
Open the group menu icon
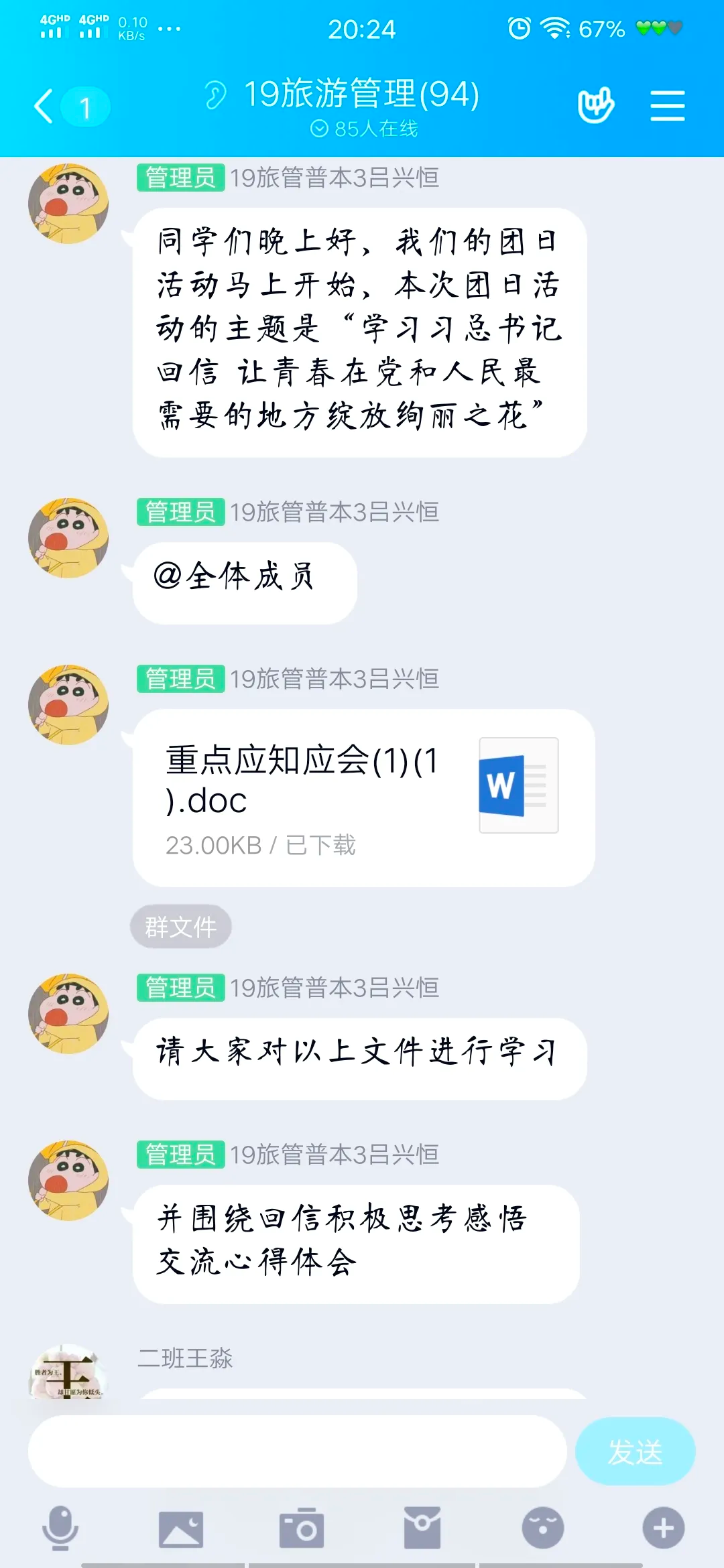(x=667, y=107)
